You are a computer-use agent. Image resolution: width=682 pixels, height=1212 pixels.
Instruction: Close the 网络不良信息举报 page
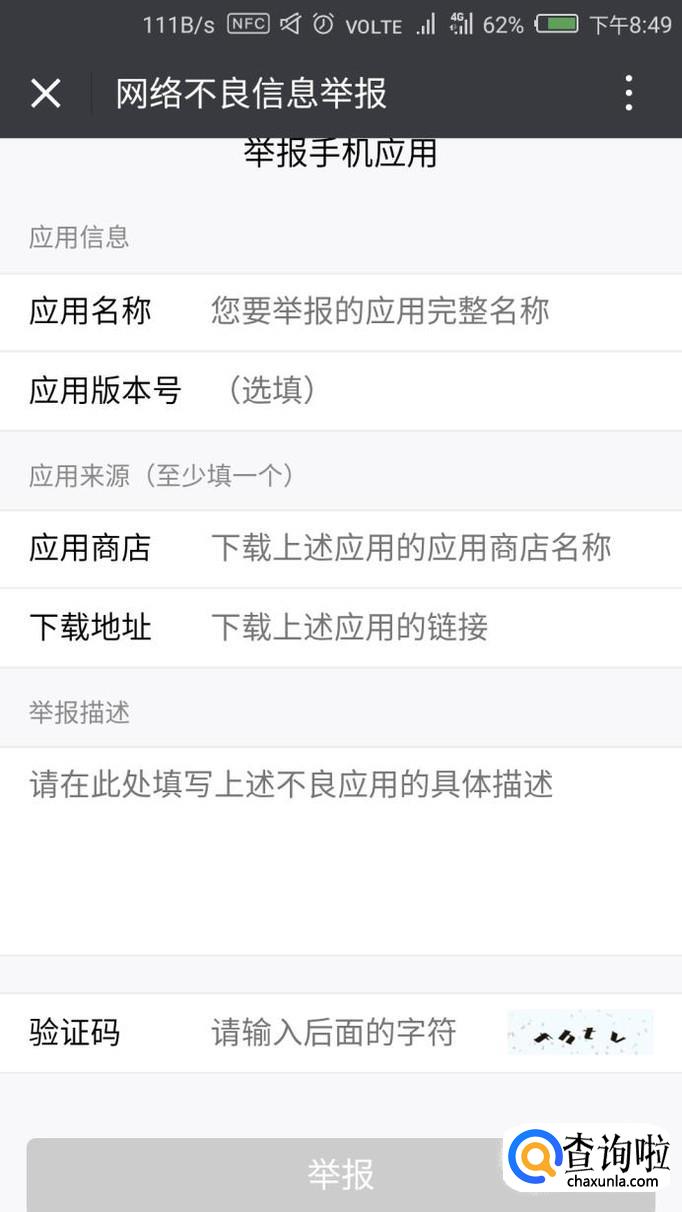pyautogui.click(x=46, y=94)
